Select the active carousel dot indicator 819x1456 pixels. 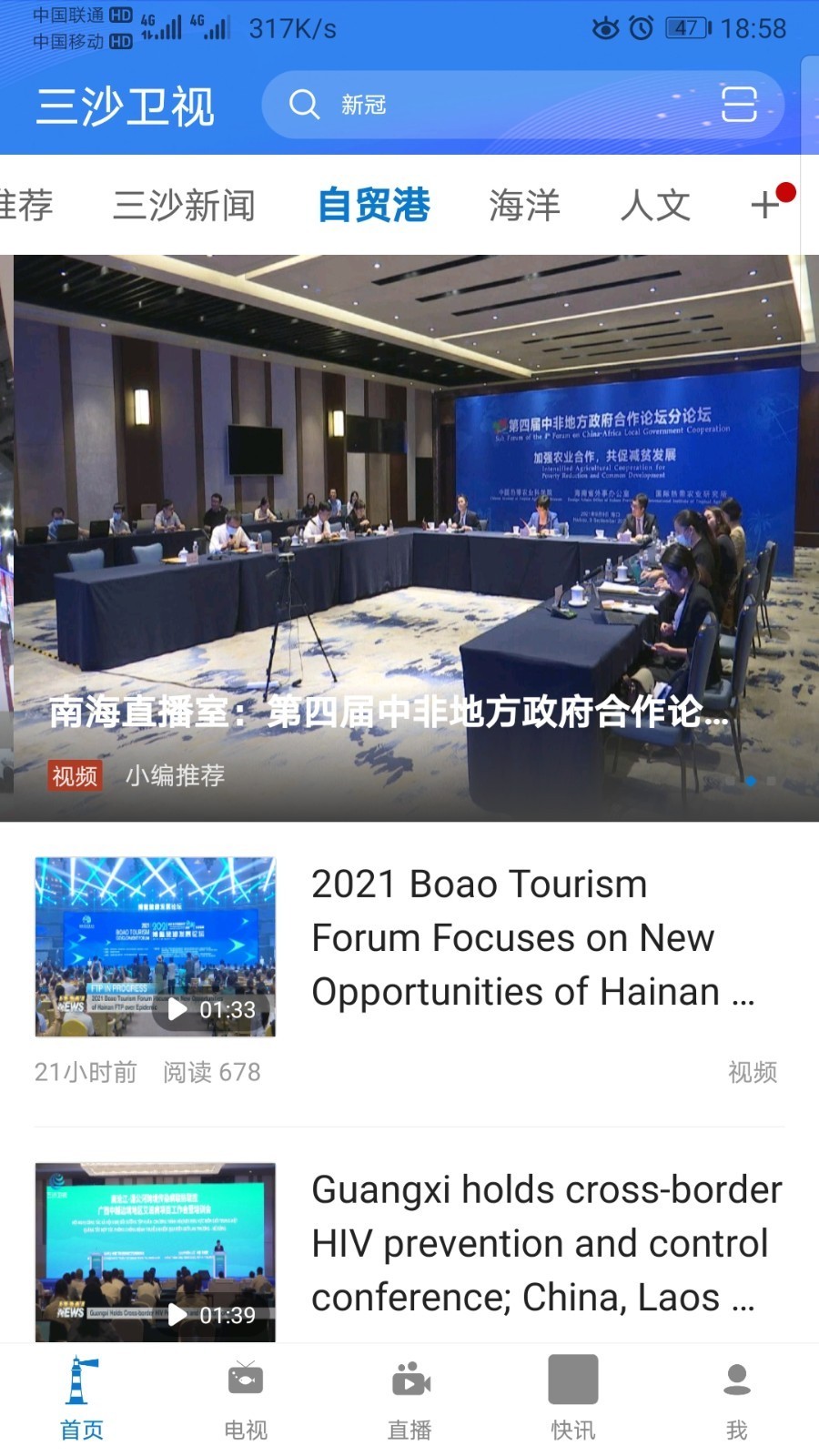click(753, 781)
